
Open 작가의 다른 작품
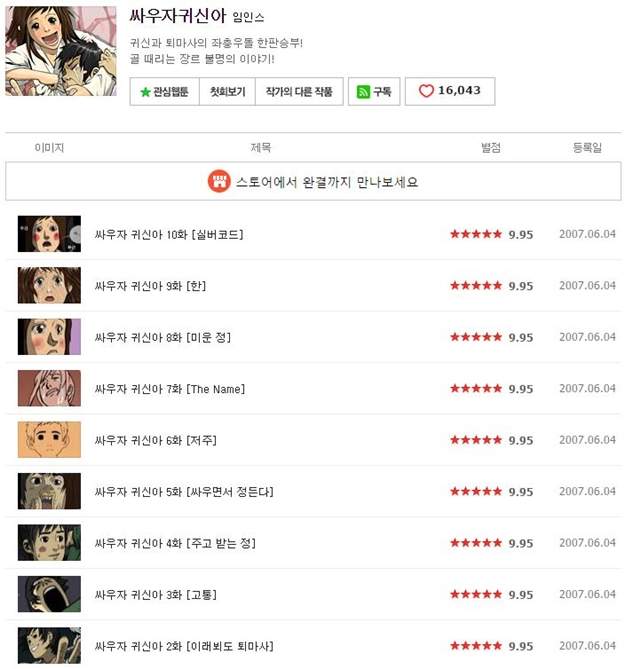pos(299,91)
